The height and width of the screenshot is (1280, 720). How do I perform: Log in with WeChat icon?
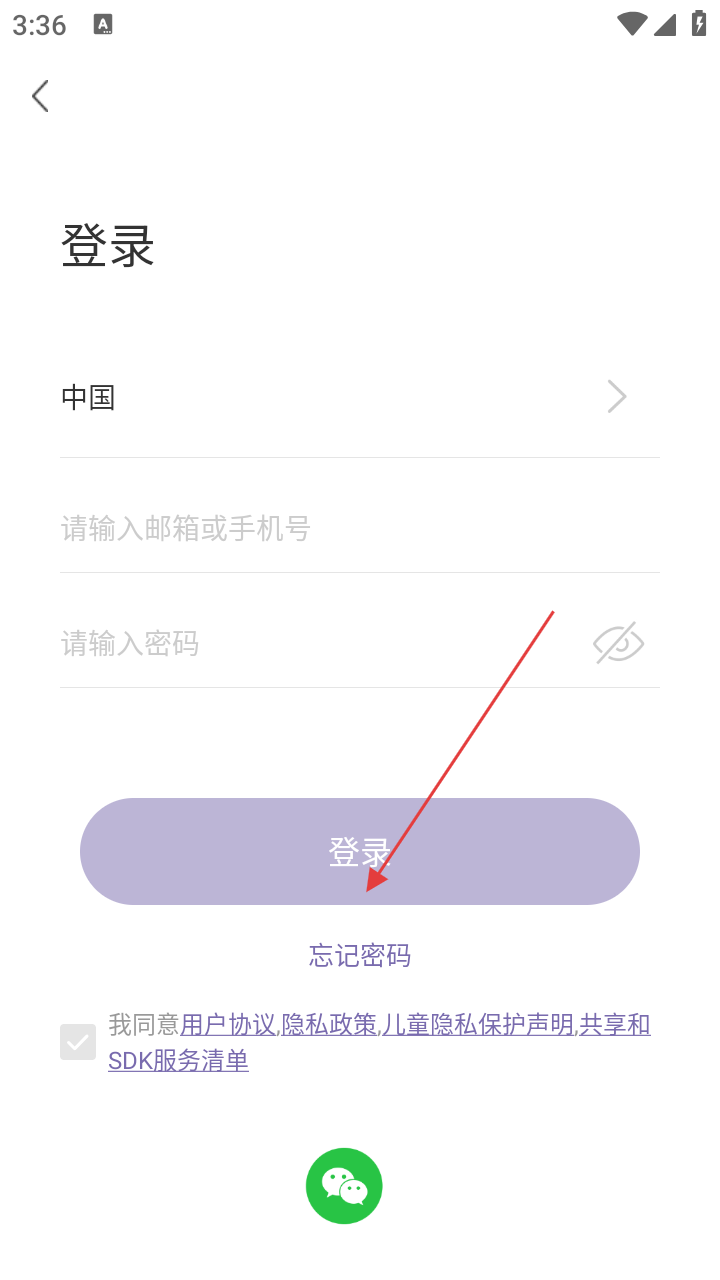pos(344,1186)
